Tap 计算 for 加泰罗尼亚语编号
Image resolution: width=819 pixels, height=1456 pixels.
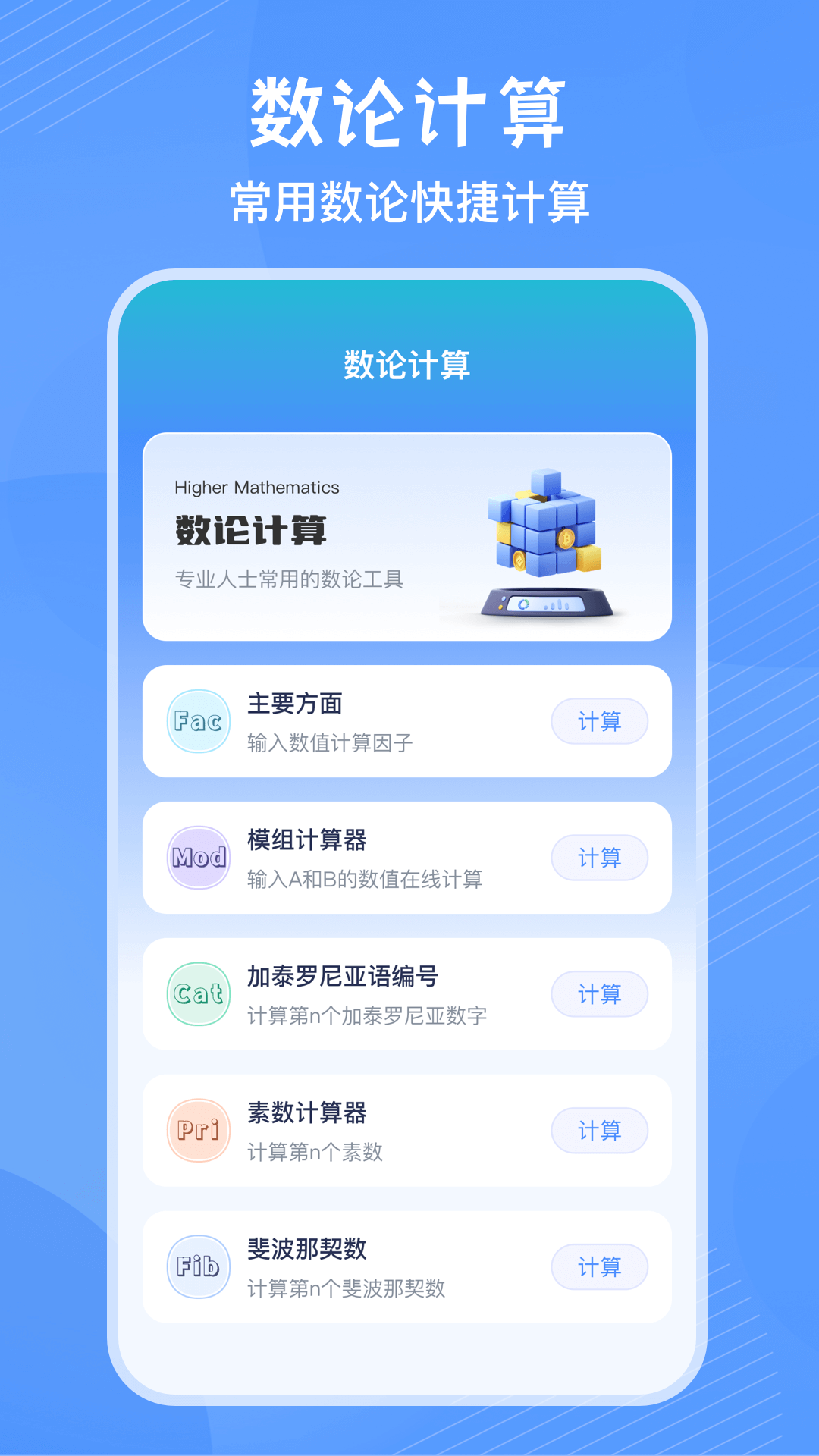click(x=600, y=994)
